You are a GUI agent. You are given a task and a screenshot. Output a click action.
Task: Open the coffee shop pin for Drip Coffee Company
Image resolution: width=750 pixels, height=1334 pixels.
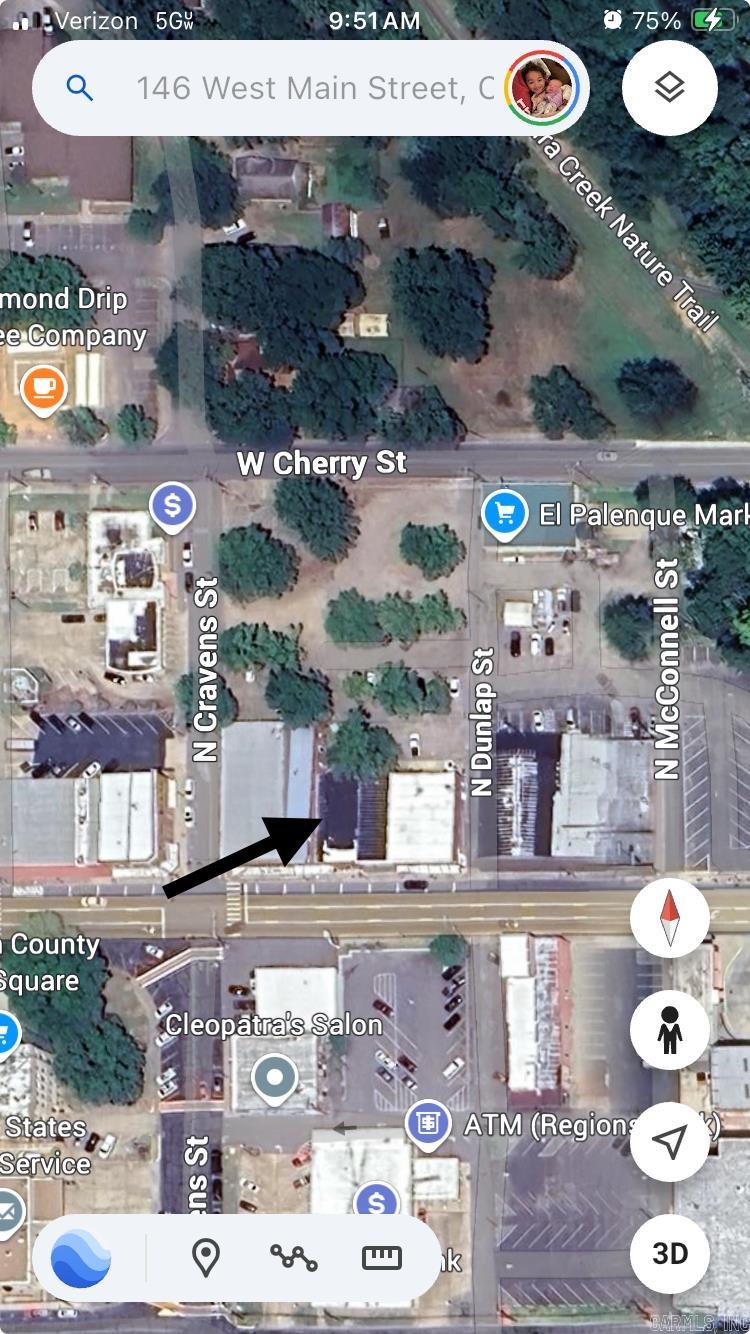(x=44, y=388)
